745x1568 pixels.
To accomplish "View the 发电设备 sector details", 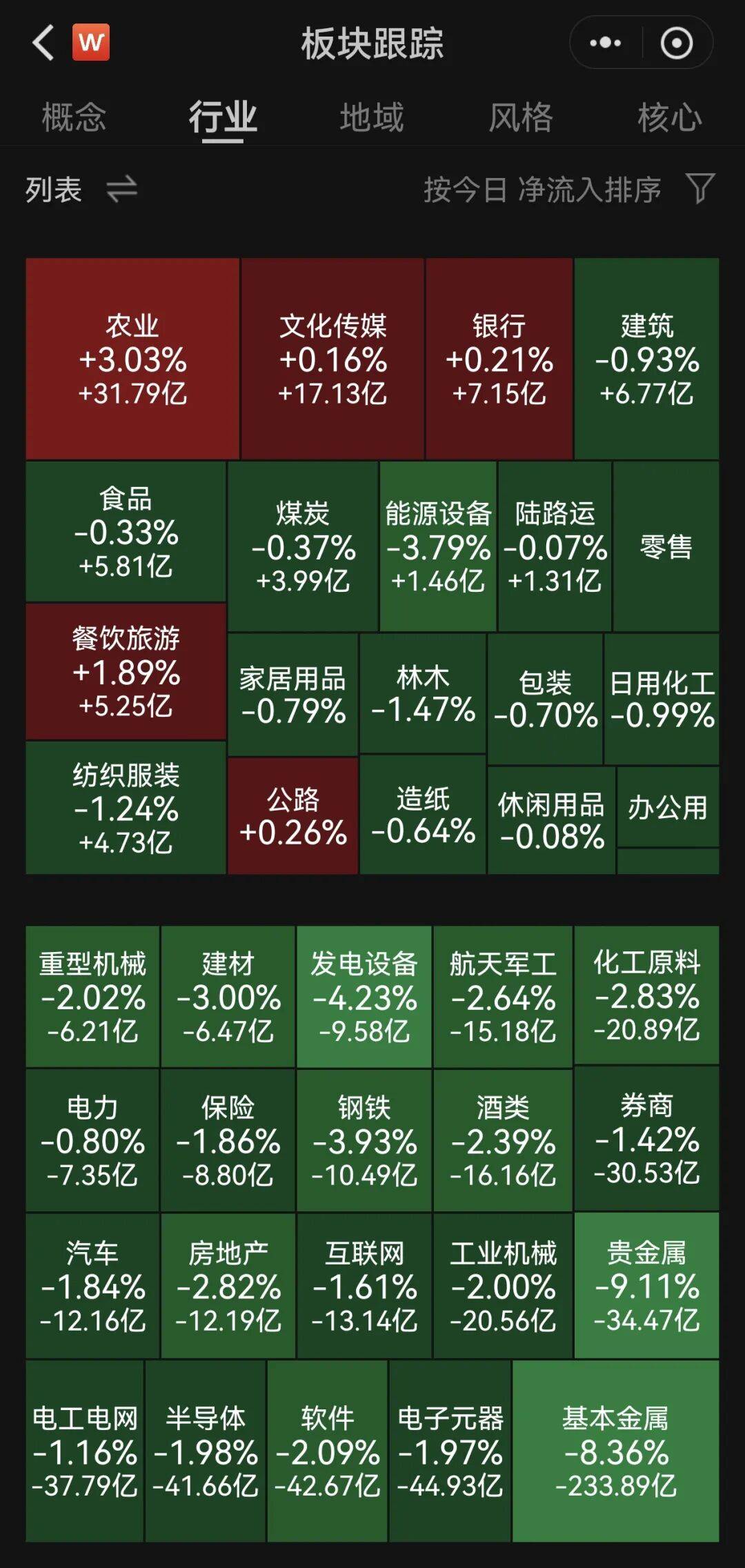I will coord(364,997).
